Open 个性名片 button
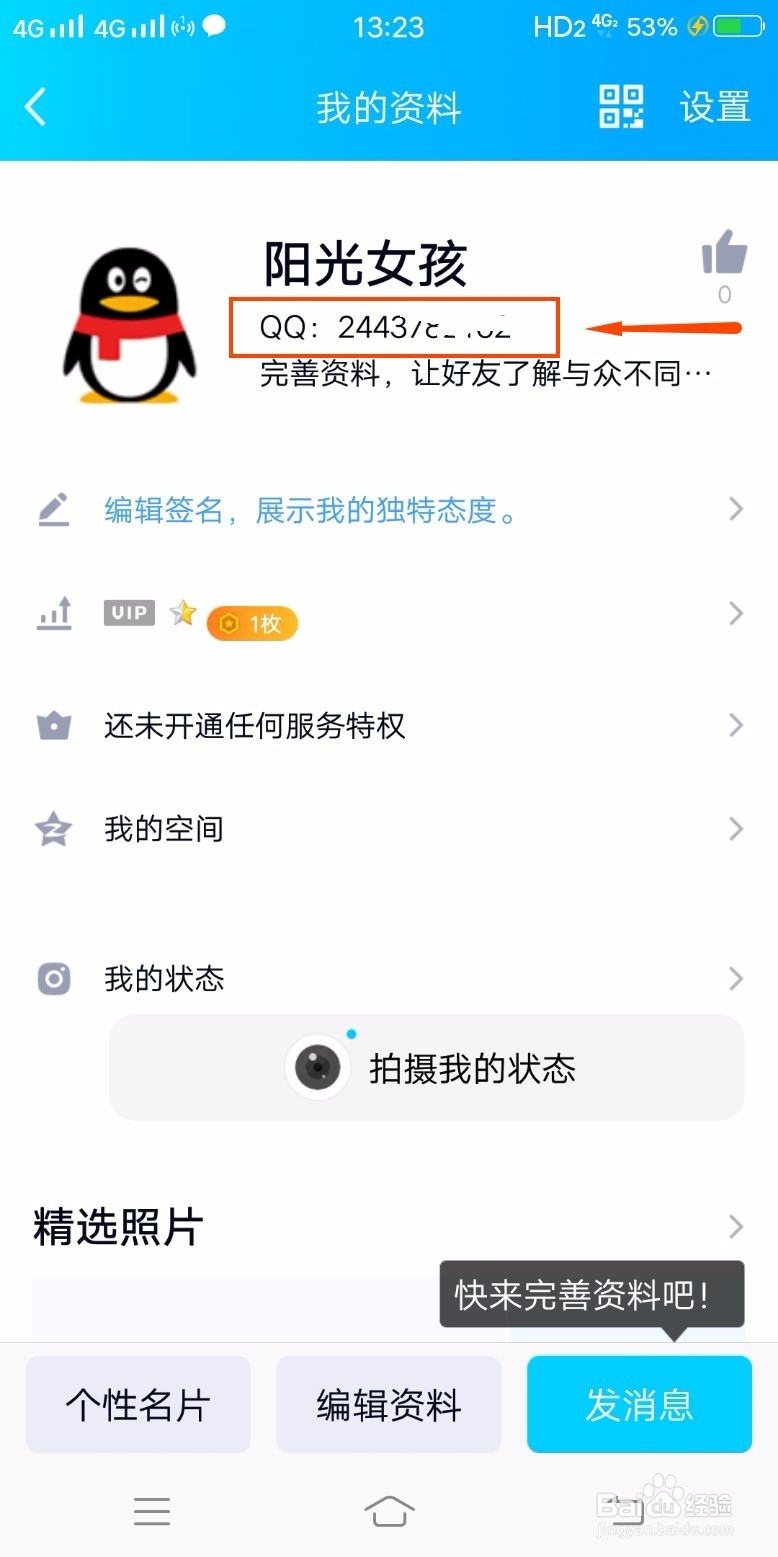Screen dimensions: 778x1557 138,1404
